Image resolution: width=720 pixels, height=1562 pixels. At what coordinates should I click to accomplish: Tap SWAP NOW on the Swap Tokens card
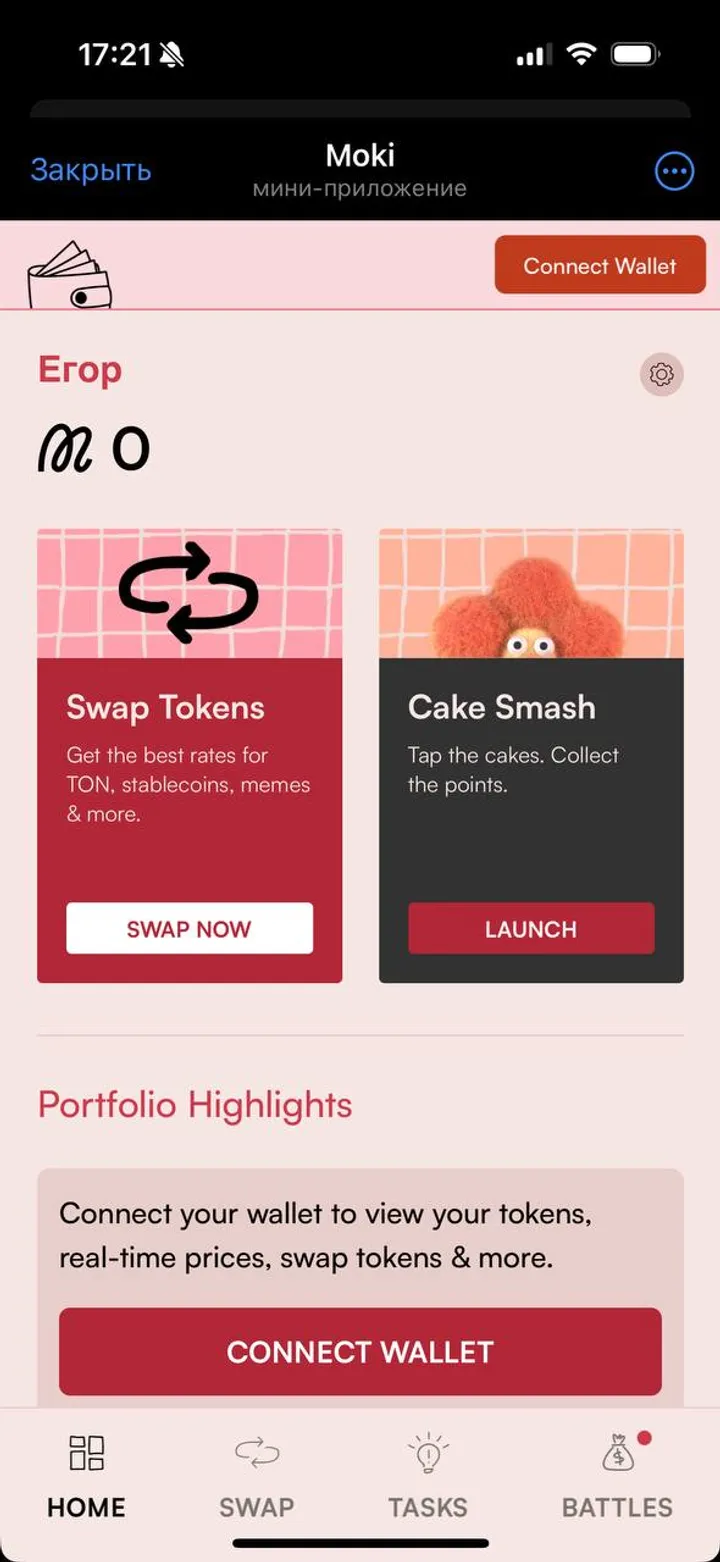click(189, 929)
